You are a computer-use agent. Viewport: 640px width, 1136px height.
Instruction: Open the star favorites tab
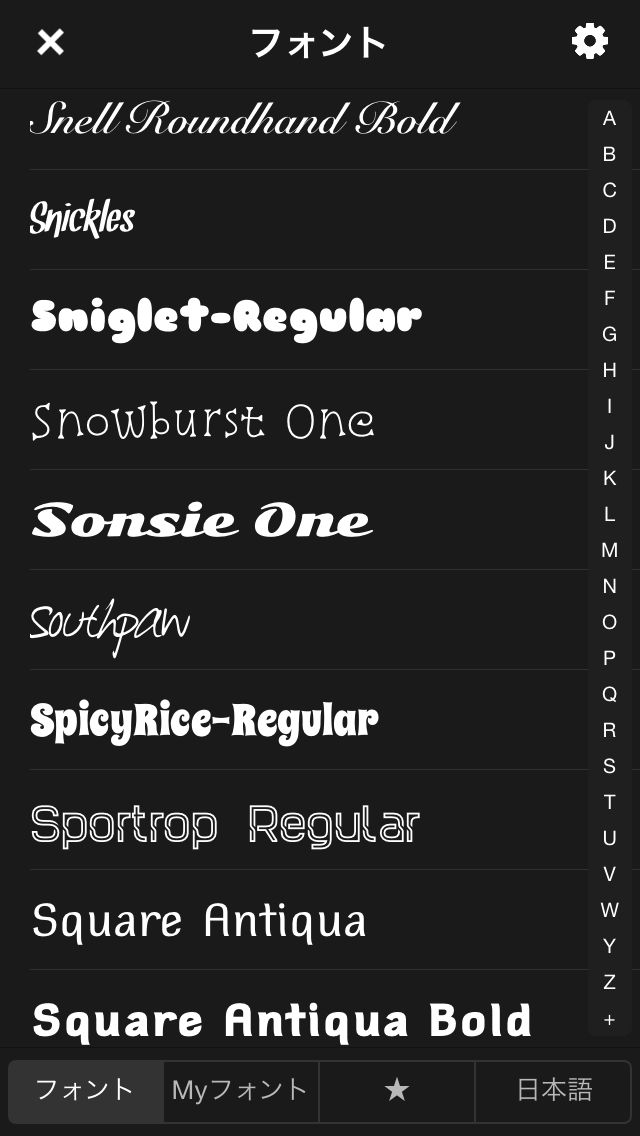point(397,1090)
